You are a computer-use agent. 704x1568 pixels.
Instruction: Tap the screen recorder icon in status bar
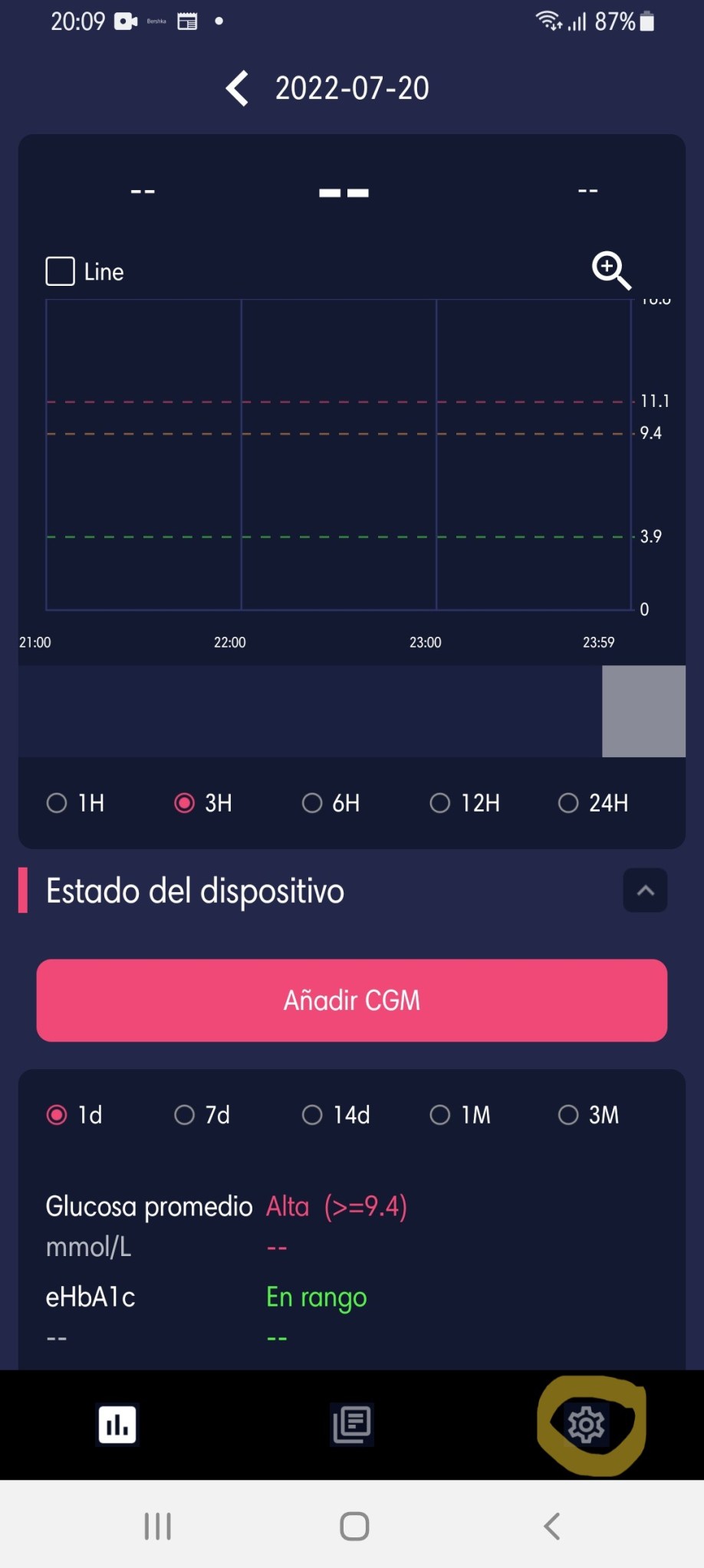click(126, 21)
